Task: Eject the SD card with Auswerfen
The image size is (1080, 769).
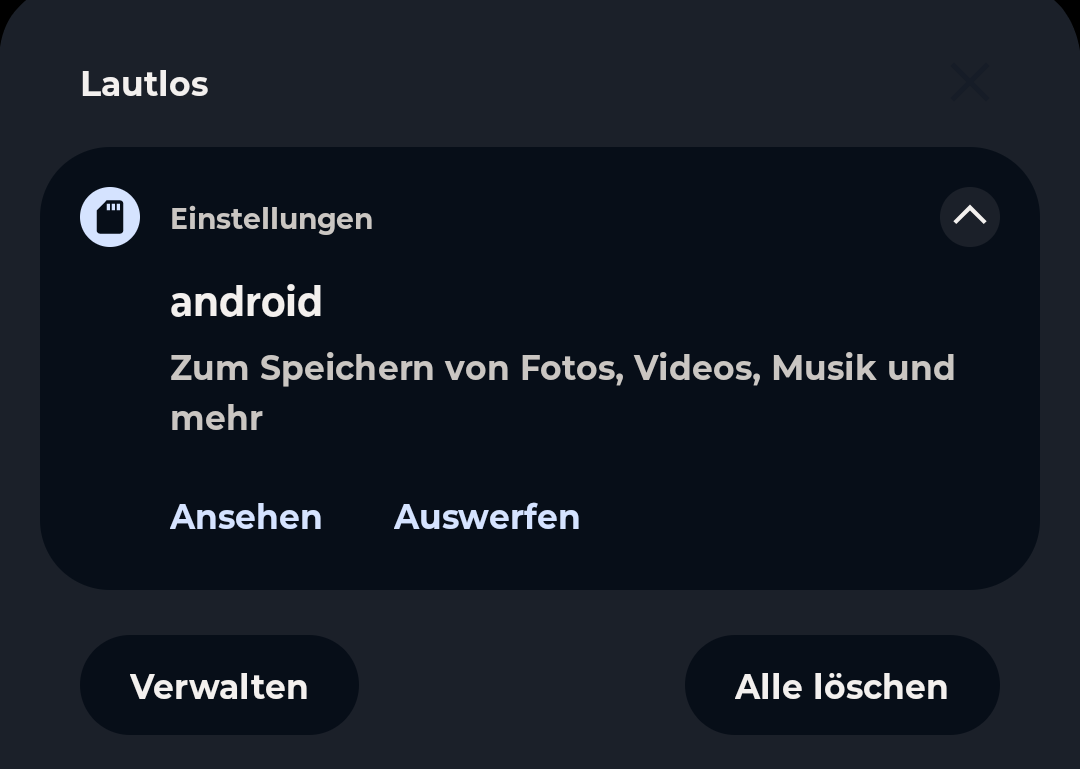Action: (x=487, y=517)
